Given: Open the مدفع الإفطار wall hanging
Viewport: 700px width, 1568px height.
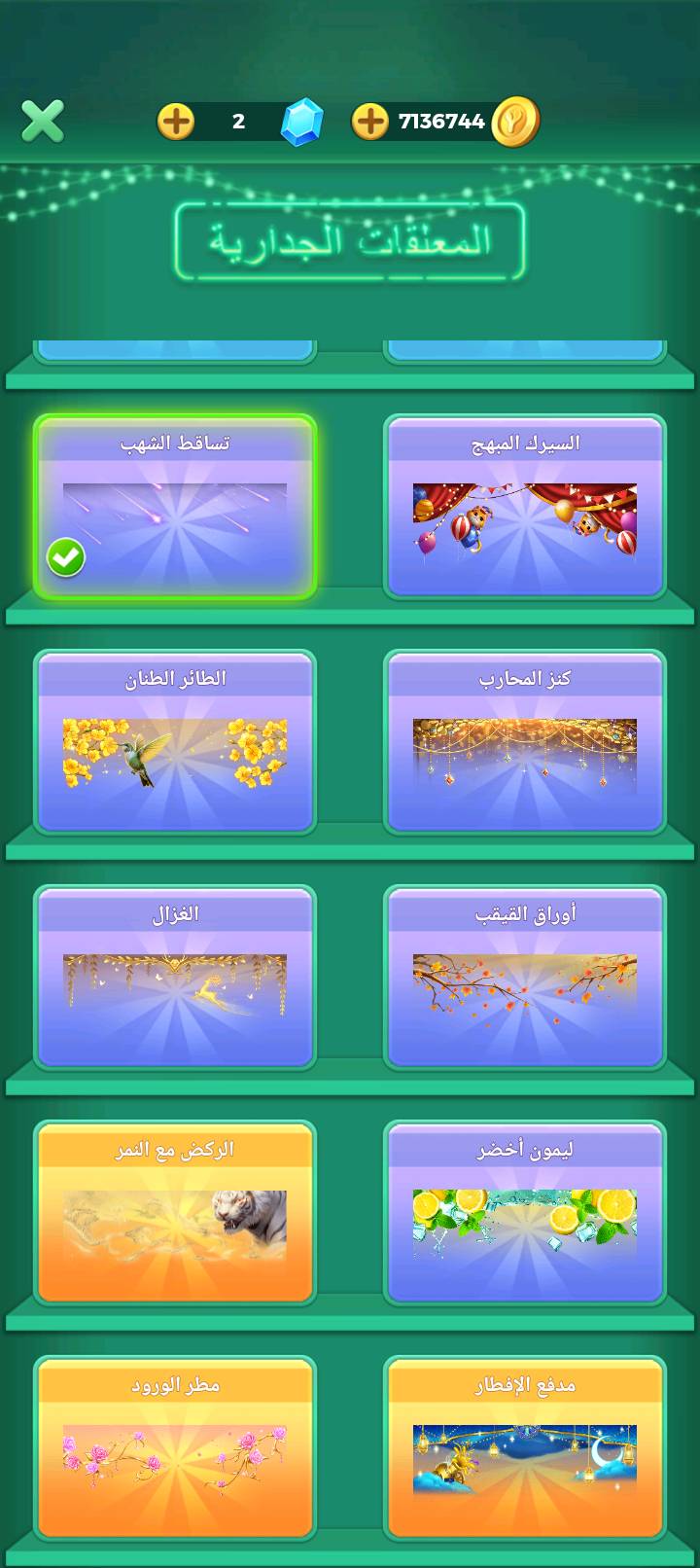Looking at the screenshot, I should [525, 1448].
